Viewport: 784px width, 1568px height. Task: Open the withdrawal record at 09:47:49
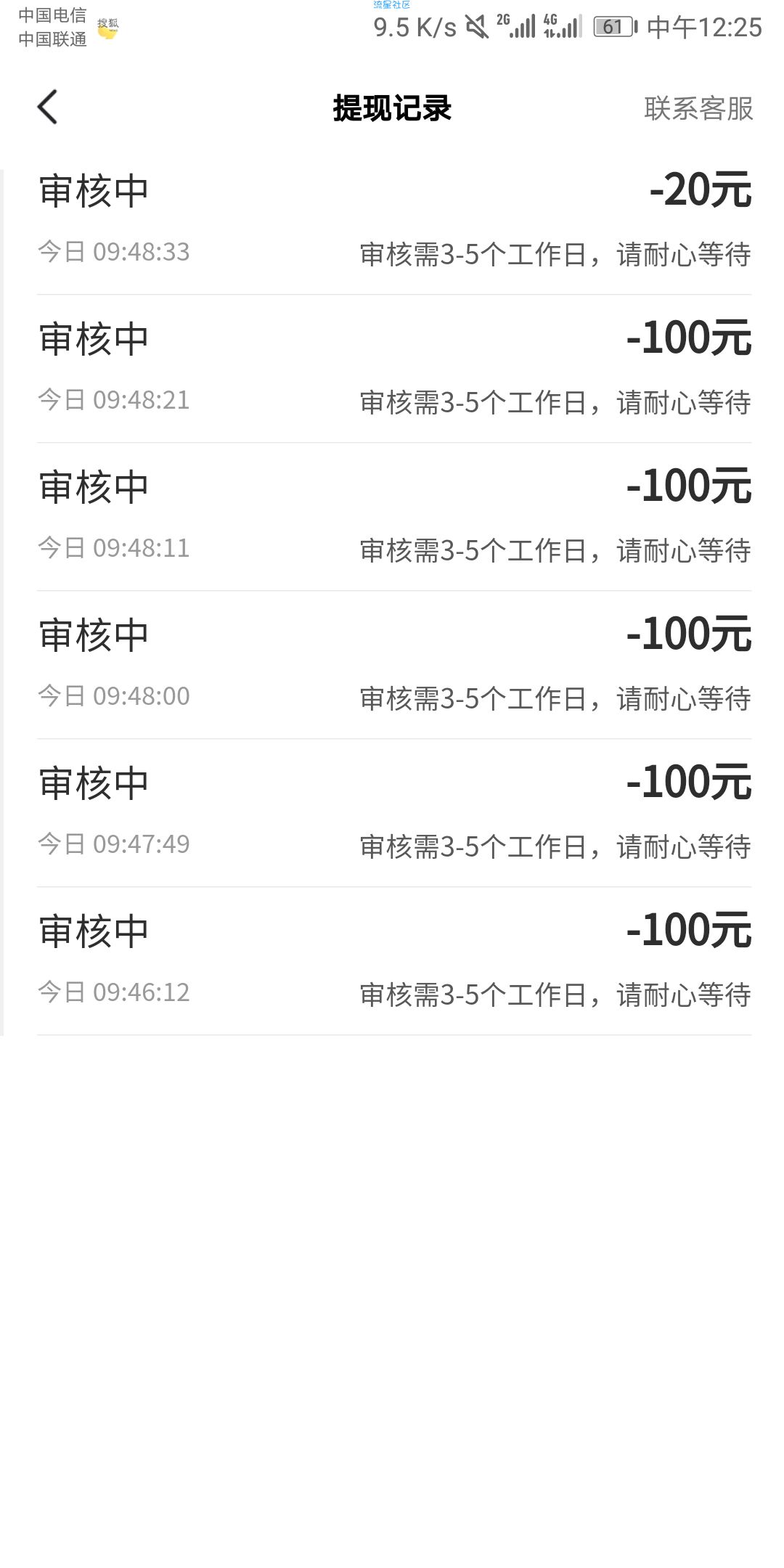[x=394, y=813]
